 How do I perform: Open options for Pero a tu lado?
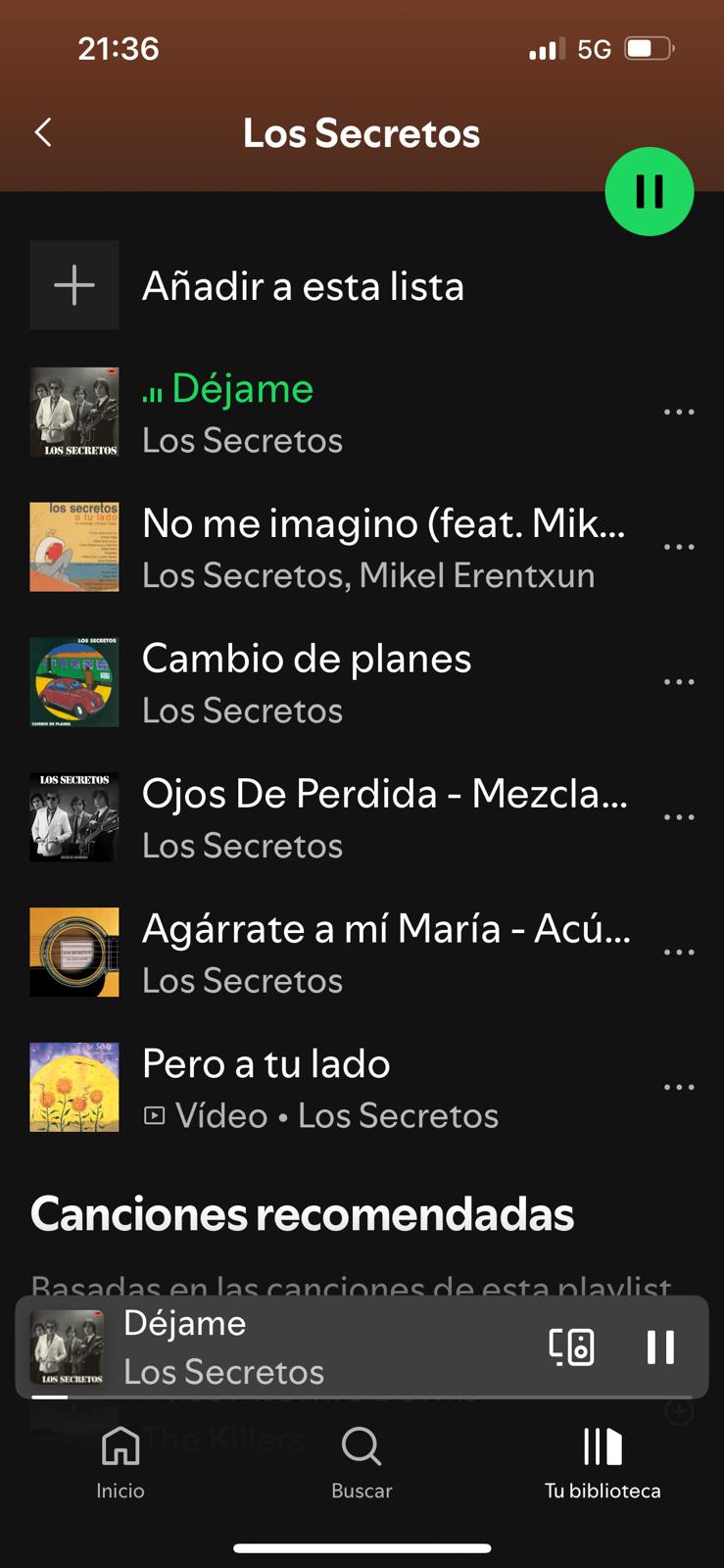click(679, 1087)
